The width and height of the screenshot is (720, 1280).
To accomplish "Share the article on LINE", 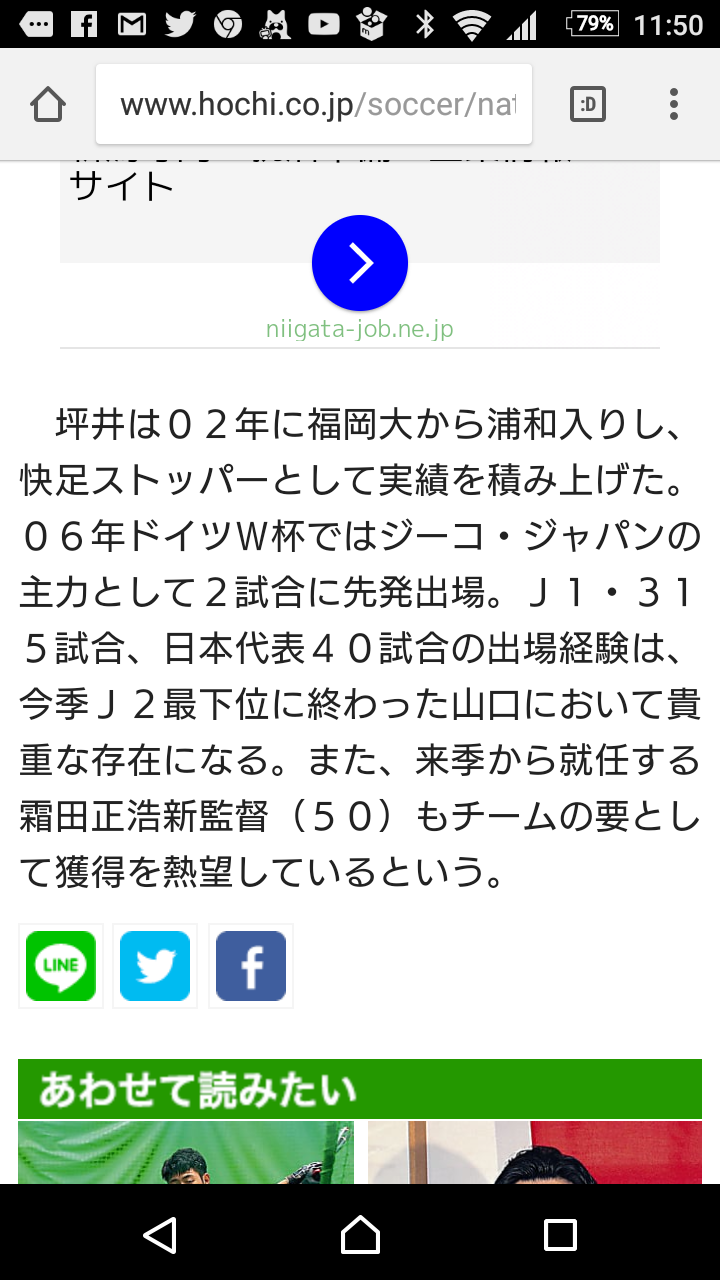I will pyautogui.click(x=61, y=966).
